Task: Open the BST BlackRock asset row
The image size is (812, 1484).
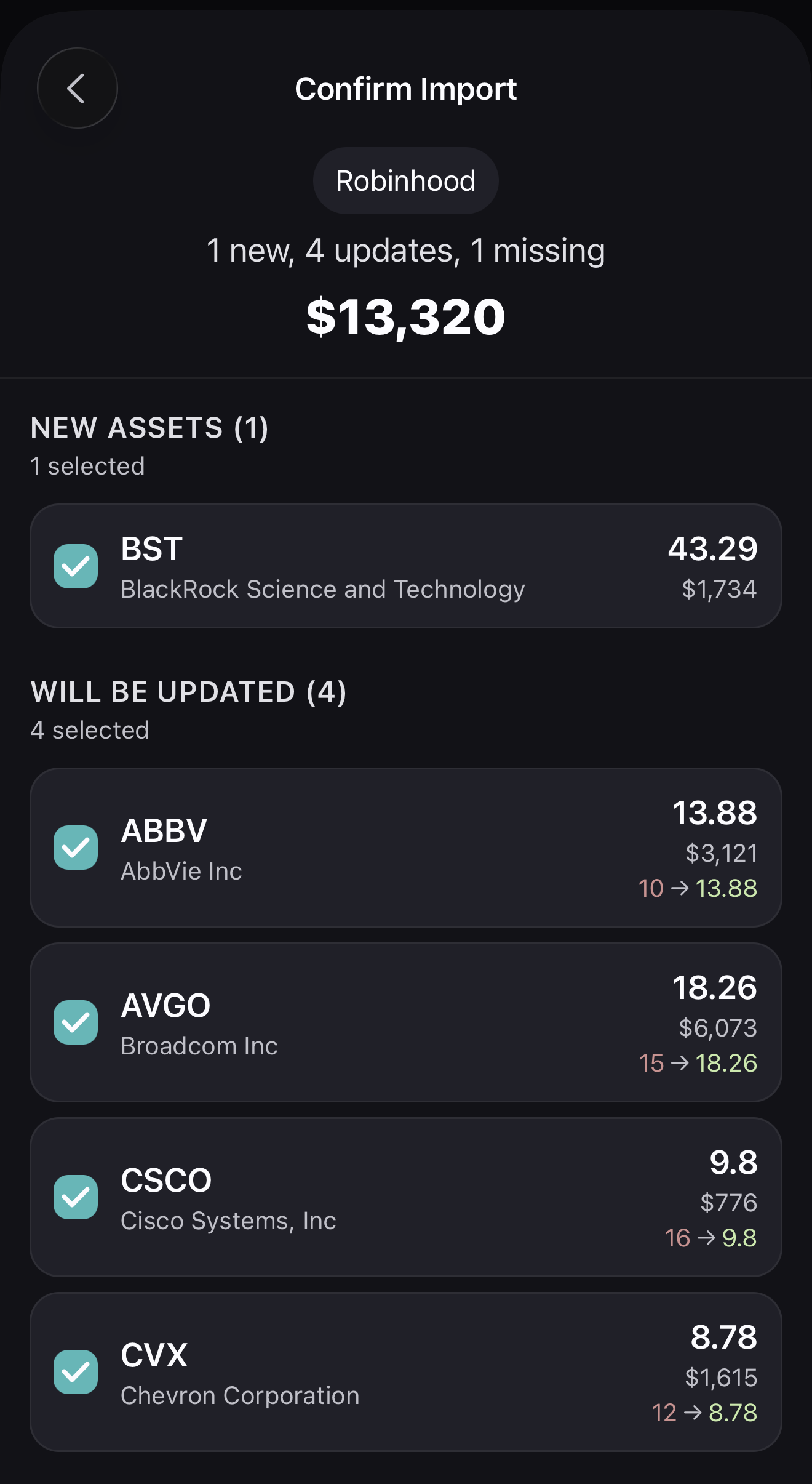Action: pyautogui.click(x=406, y=566)
